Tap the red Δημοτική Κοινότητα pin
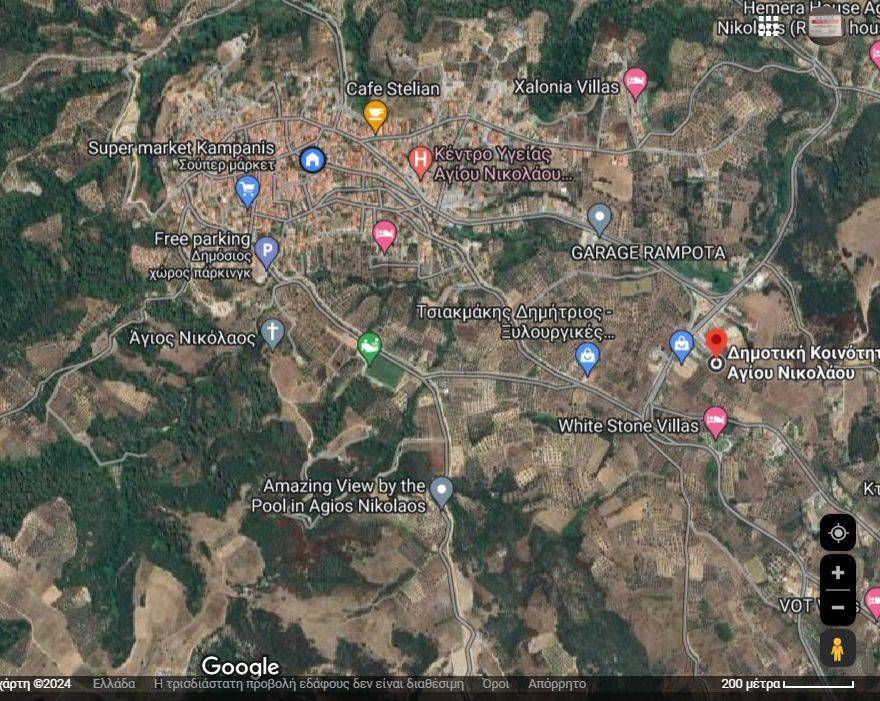This screenshot has height=701, width=880. pyautogui.click(x=716, y=342)
